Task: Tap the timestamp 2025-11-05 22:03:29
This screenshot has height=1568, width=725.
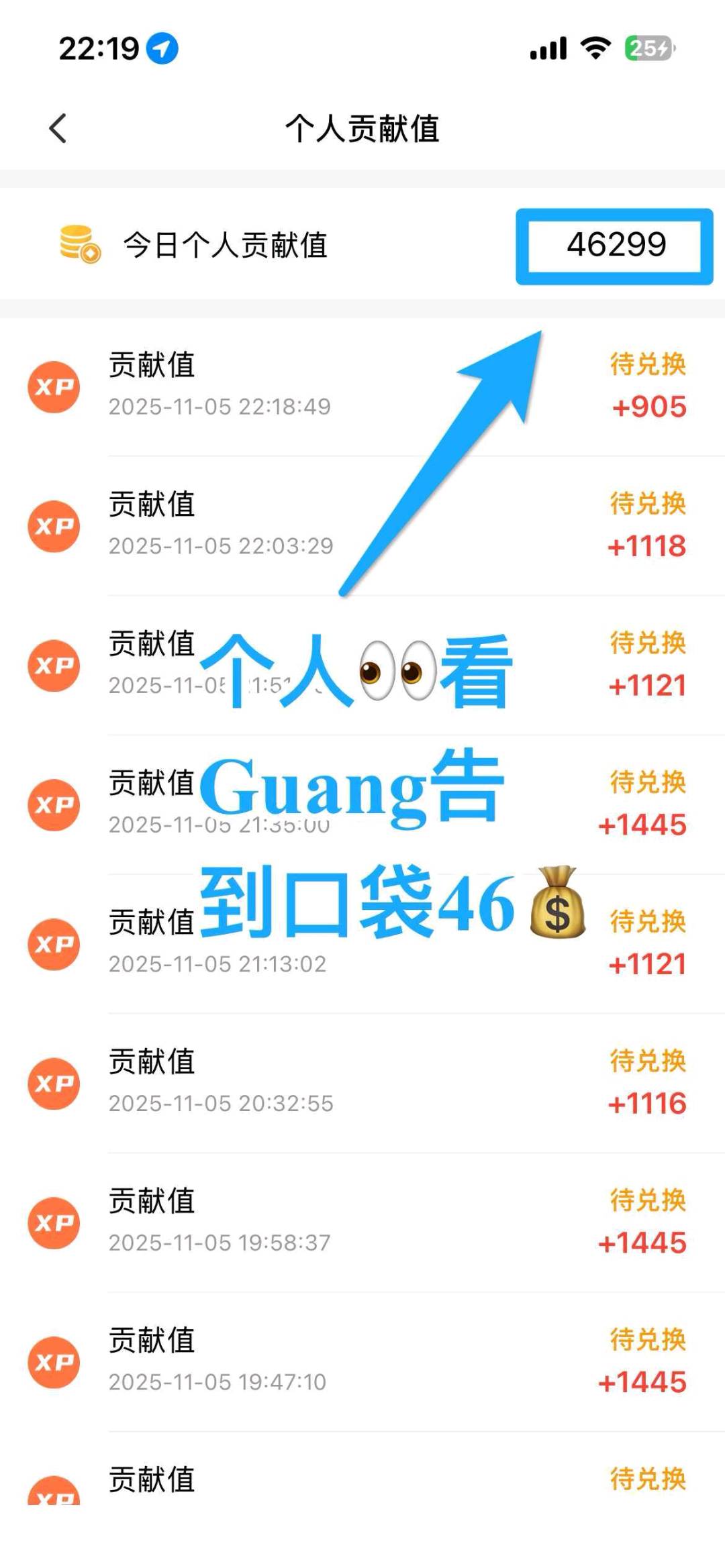Action: pyautogui.click(x=220, y=546)
